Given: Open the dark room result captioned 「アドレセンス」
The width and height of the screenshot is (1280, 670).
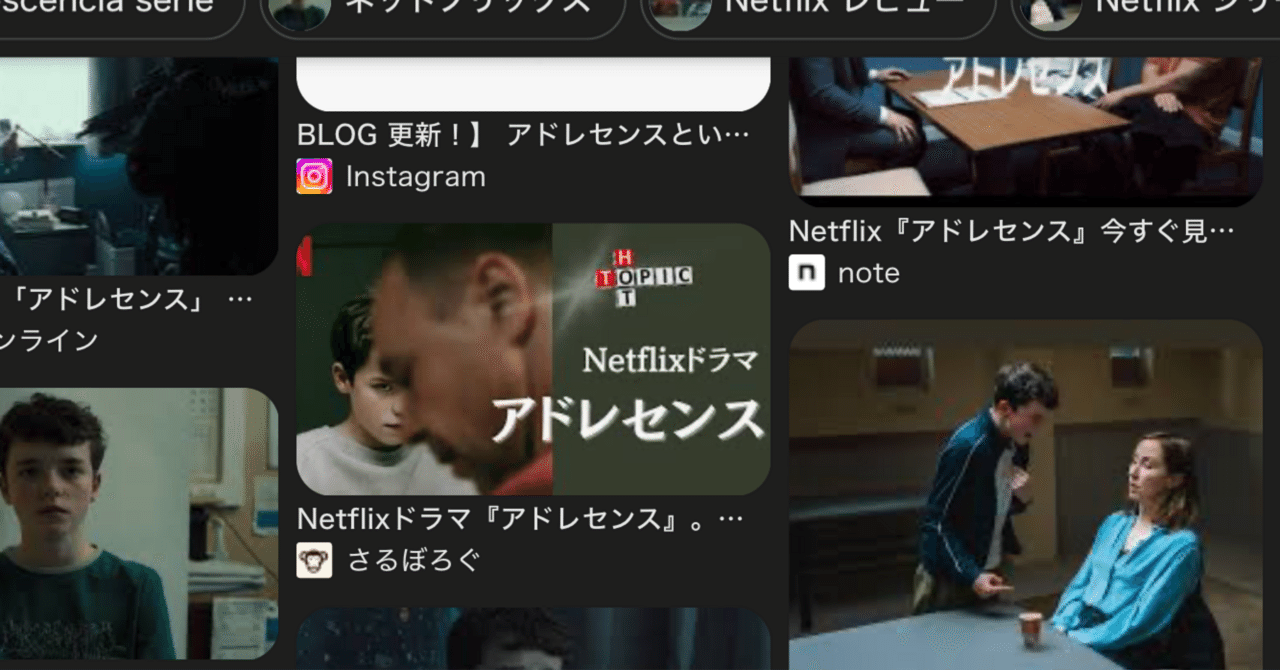Looking at the screenshot, I should click(138, 165).
